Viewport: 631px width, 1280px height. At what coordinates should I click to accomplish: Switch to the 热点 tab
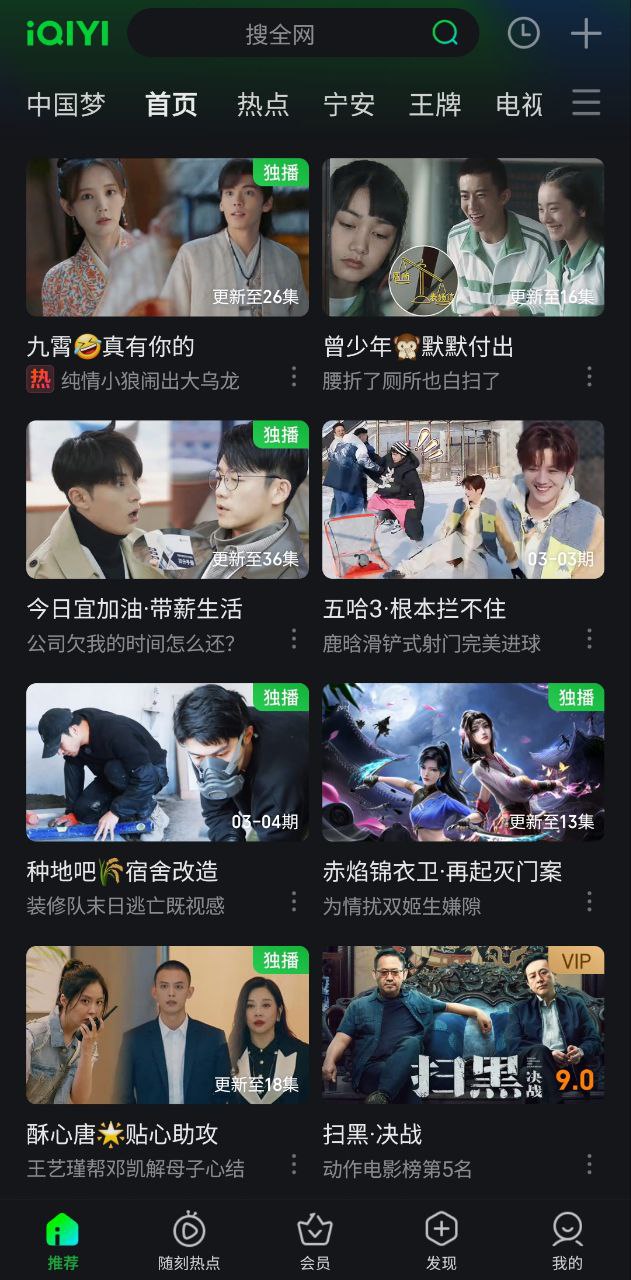click(263, 104)
